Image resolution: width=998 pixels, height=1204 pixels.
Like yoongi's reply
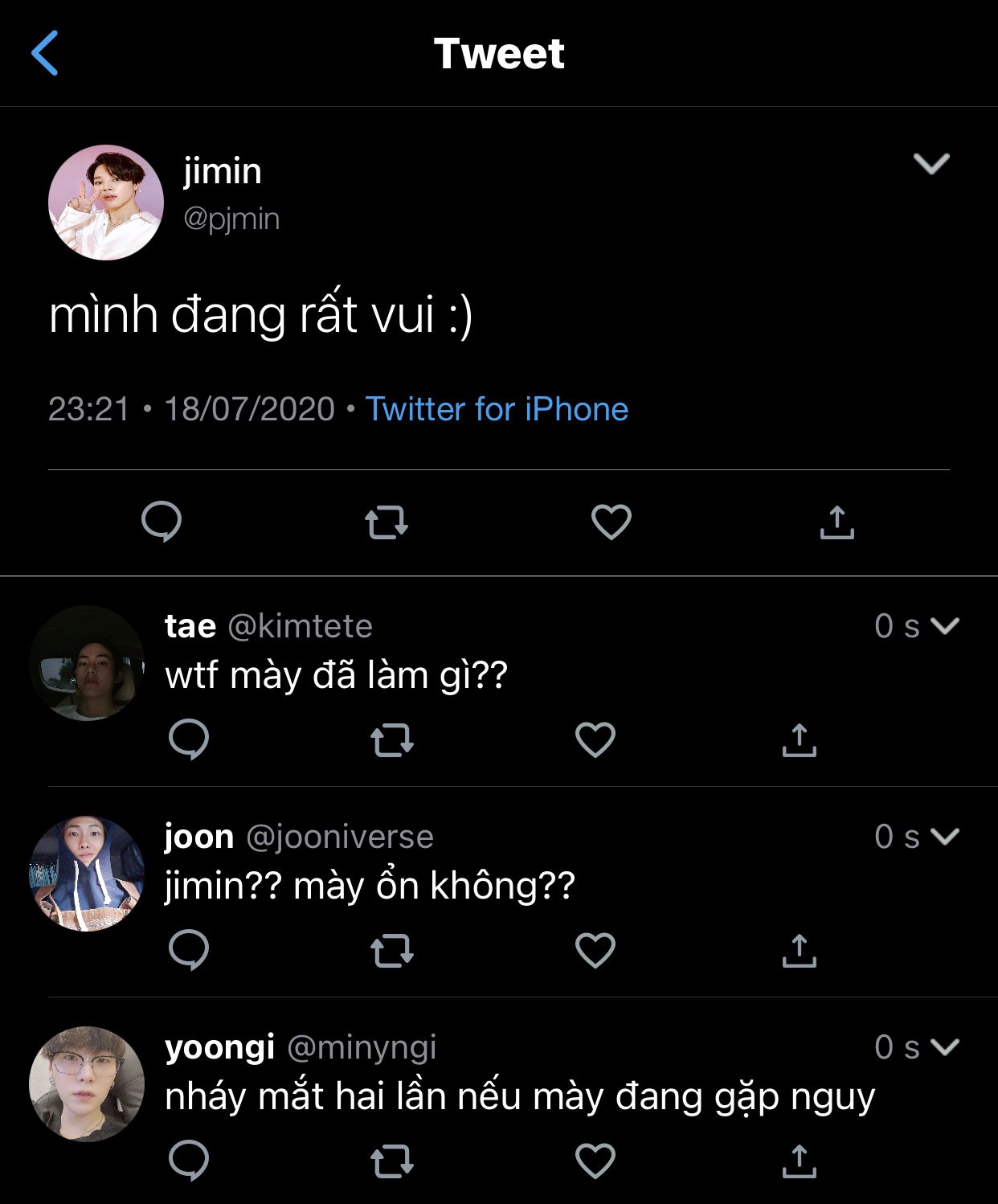(x=595, y=1161)
